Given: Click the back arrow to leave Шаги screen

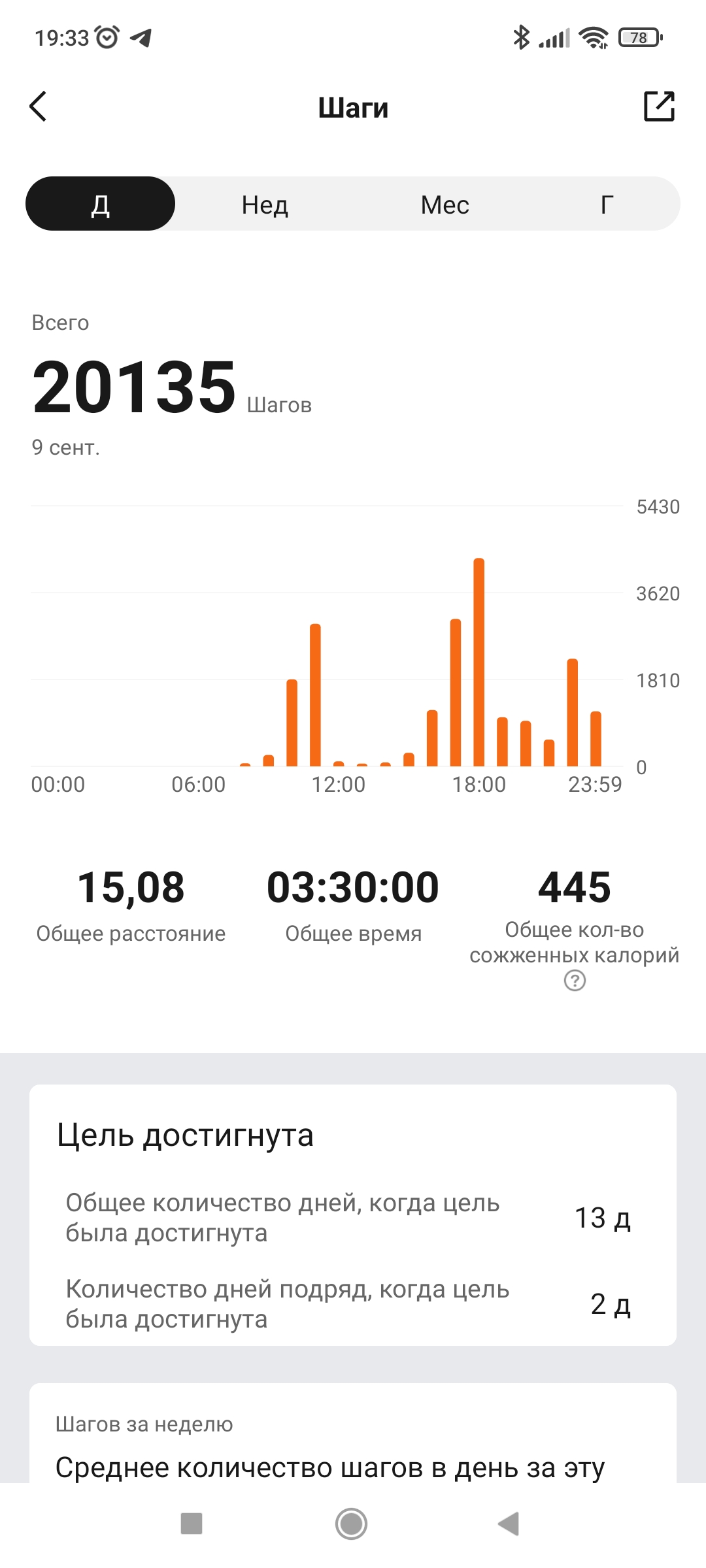Looking at the screenshot, I should tap(39, 106).
